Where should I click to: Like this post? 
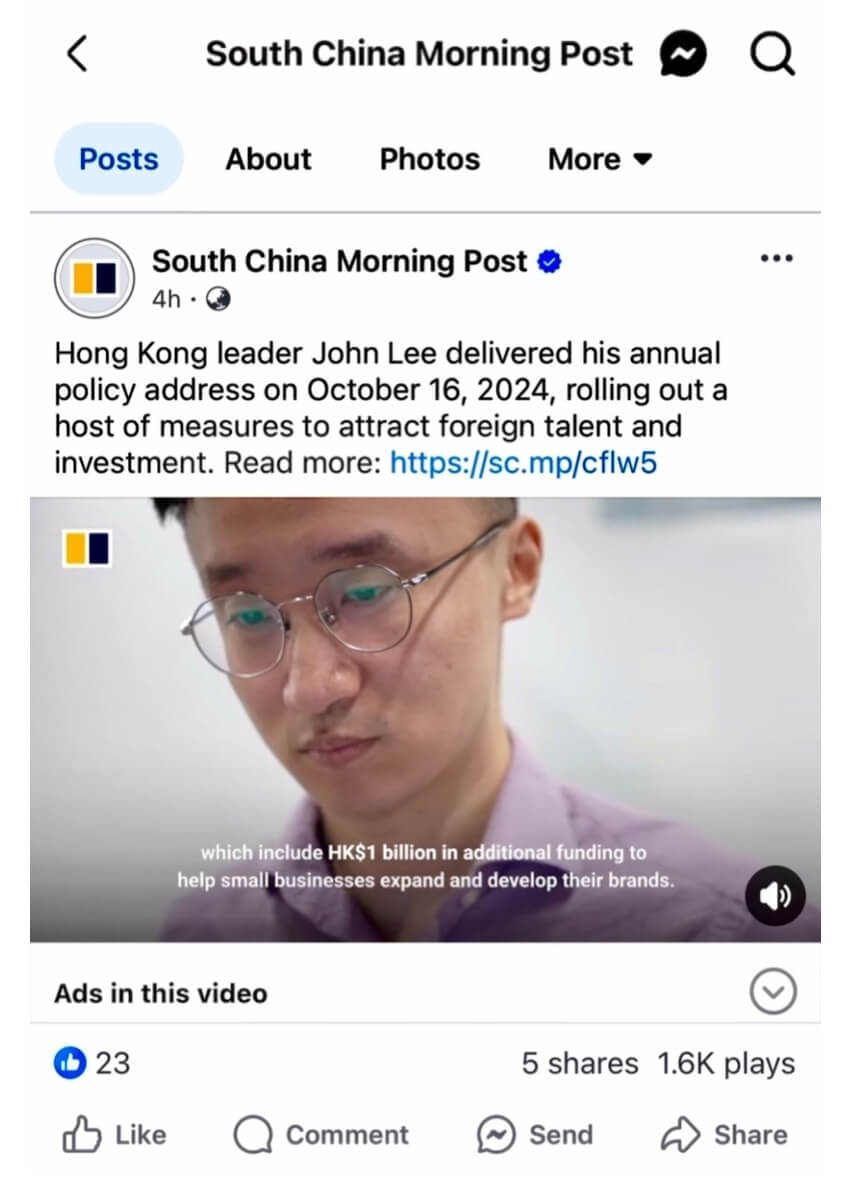pos(114,1135)
